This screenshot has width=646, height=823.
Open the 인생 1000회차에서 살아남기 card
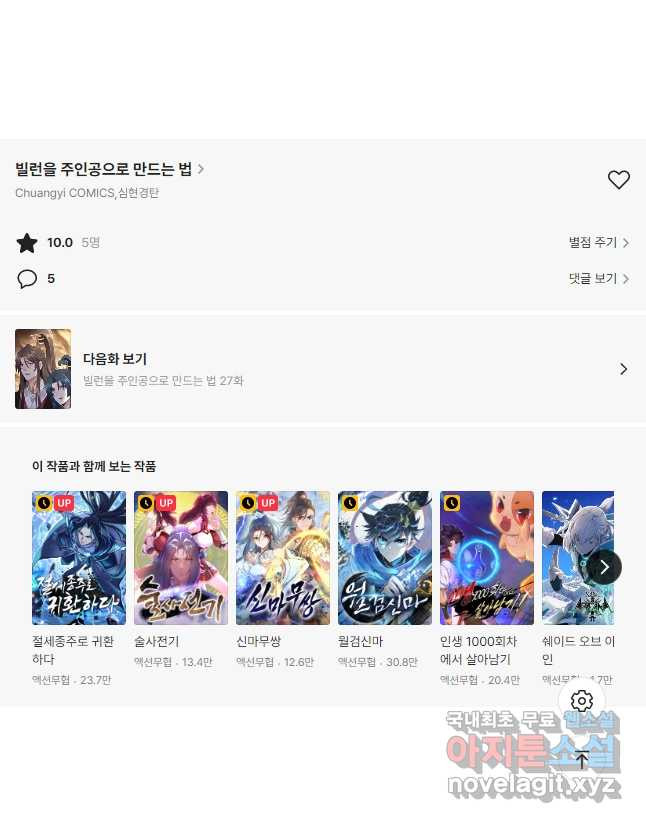pyautogui.click(x=487, y=558)
